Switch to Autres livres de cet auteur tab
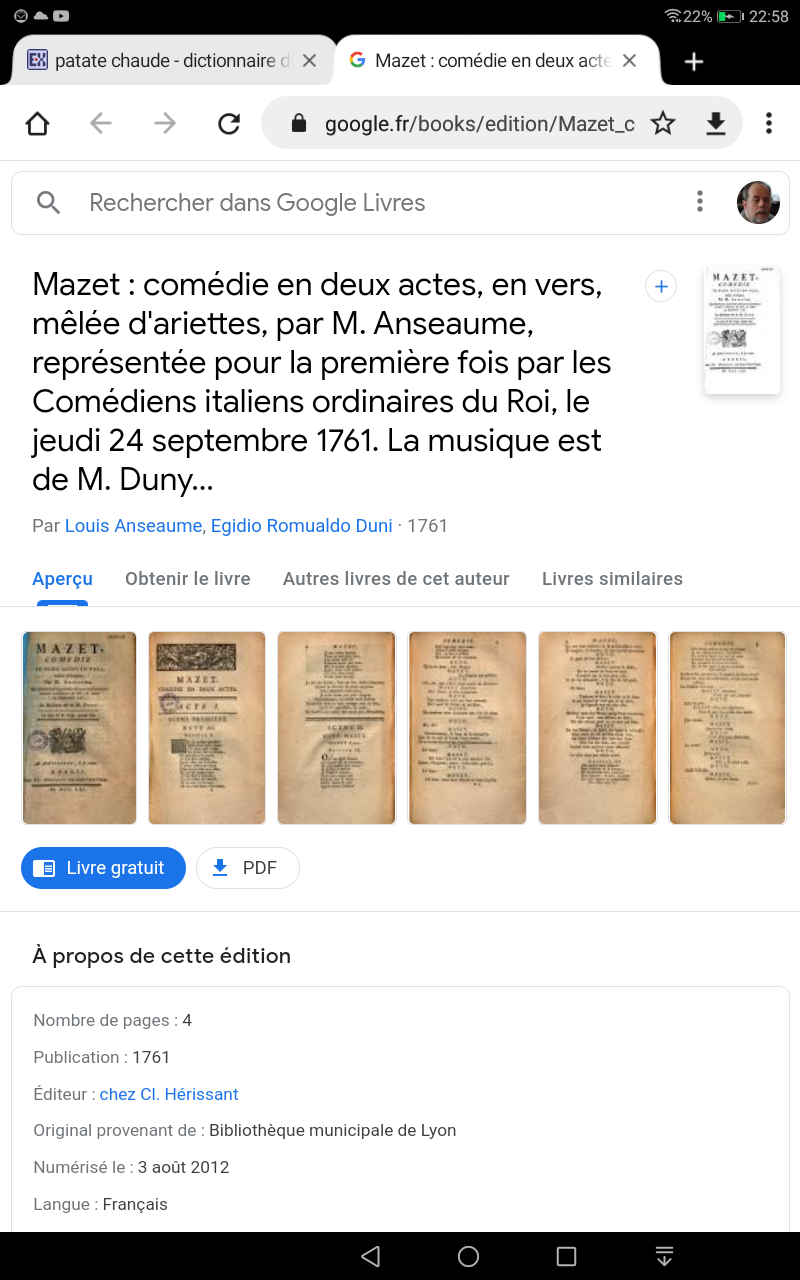The image size is (800, 1280). click(396, 579)
